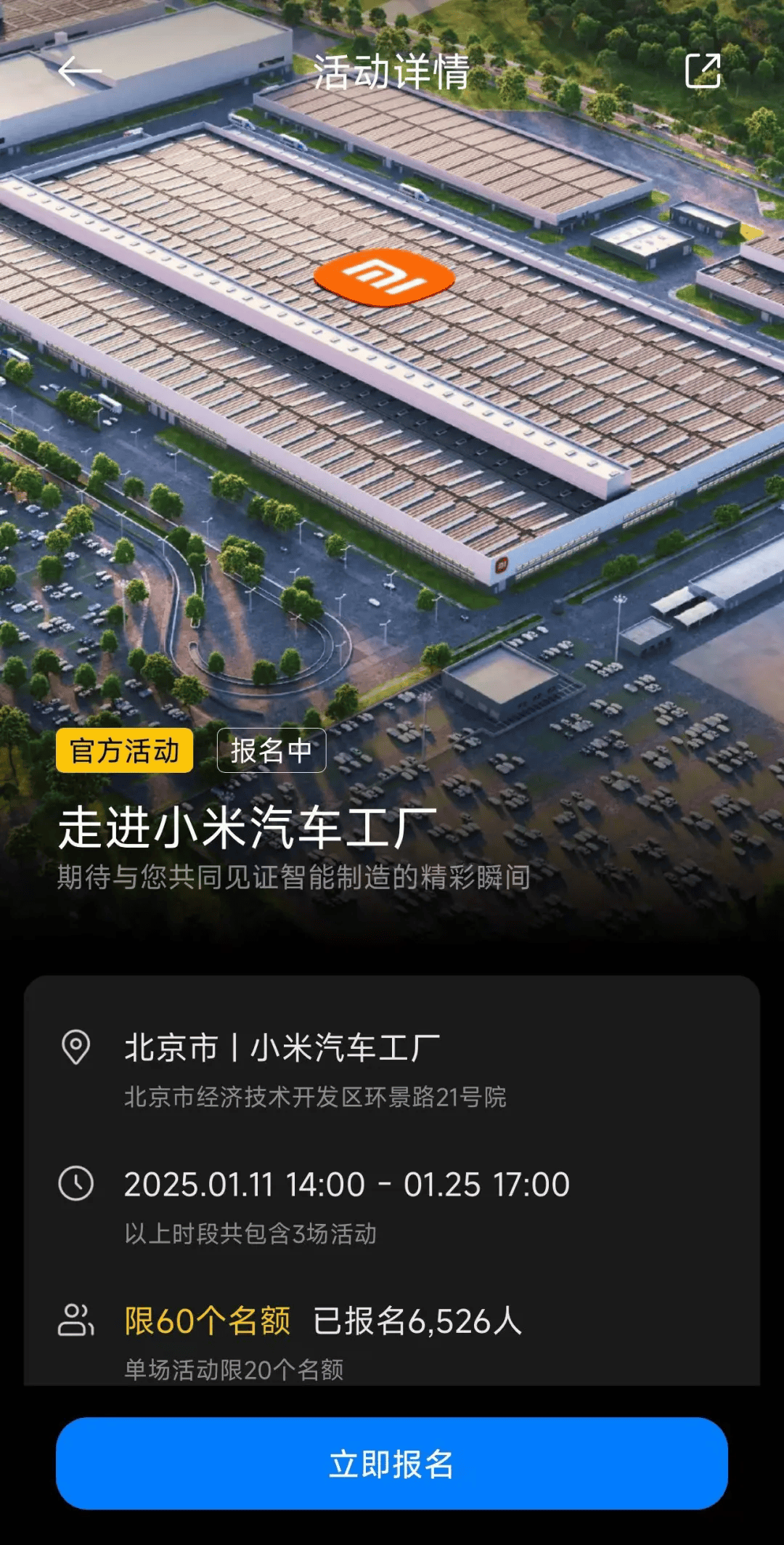784x1545 pixels.
Task: Go back using the arrow icon
Action: (79, 71)
